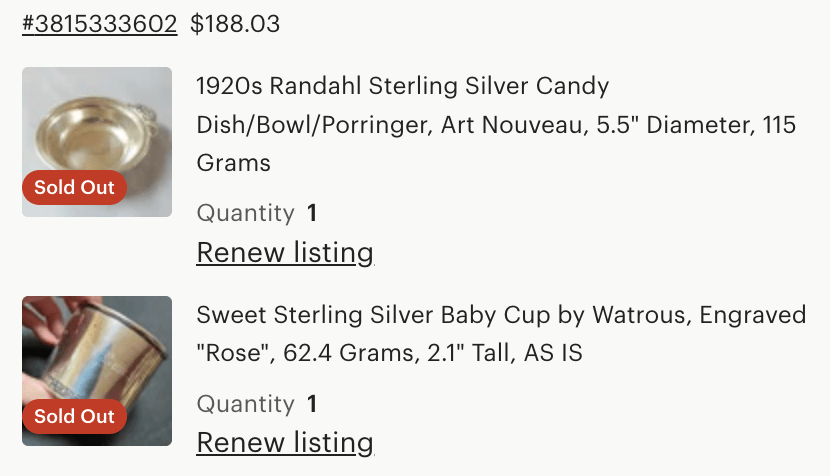Open the Watrous Baby Cup thumbnail
Image resolution: width=830 pixels, height=476 pixels.
pyautogui.click(x=97, y=370)
